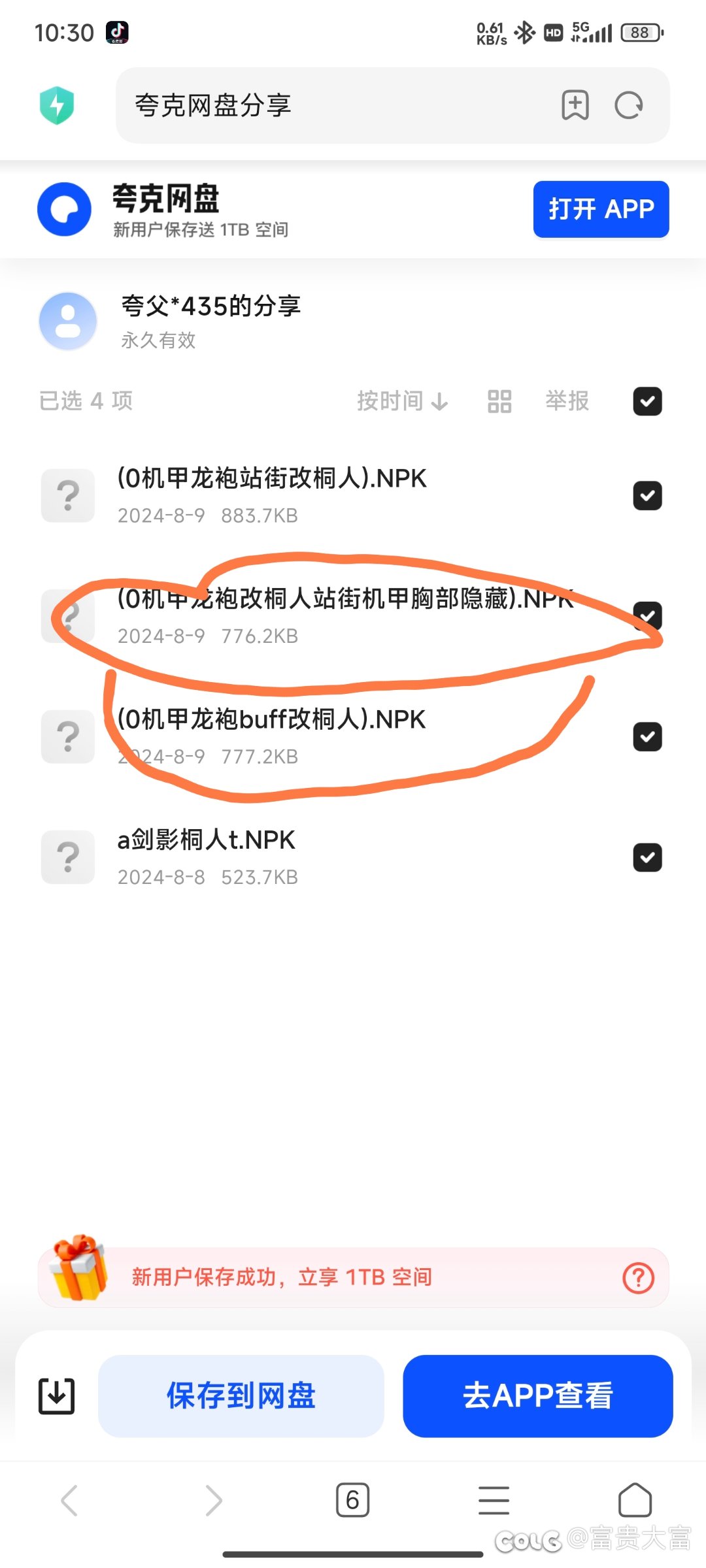Tap the 打开 APP button
This screenshot has height=1568, width=706.
click(x=601, y=209)
